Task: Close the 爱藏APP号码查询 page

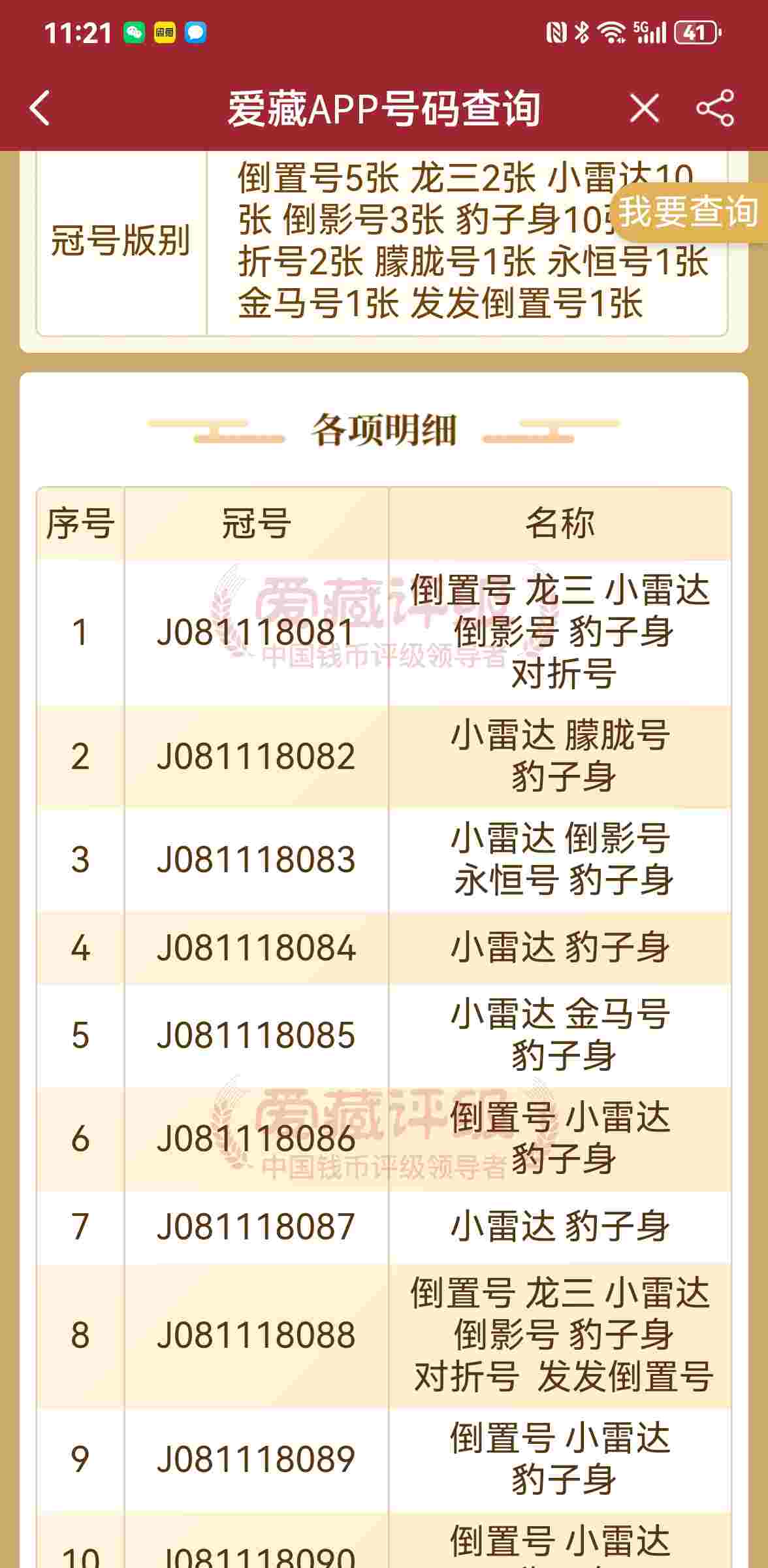Action: pos(645,108)
